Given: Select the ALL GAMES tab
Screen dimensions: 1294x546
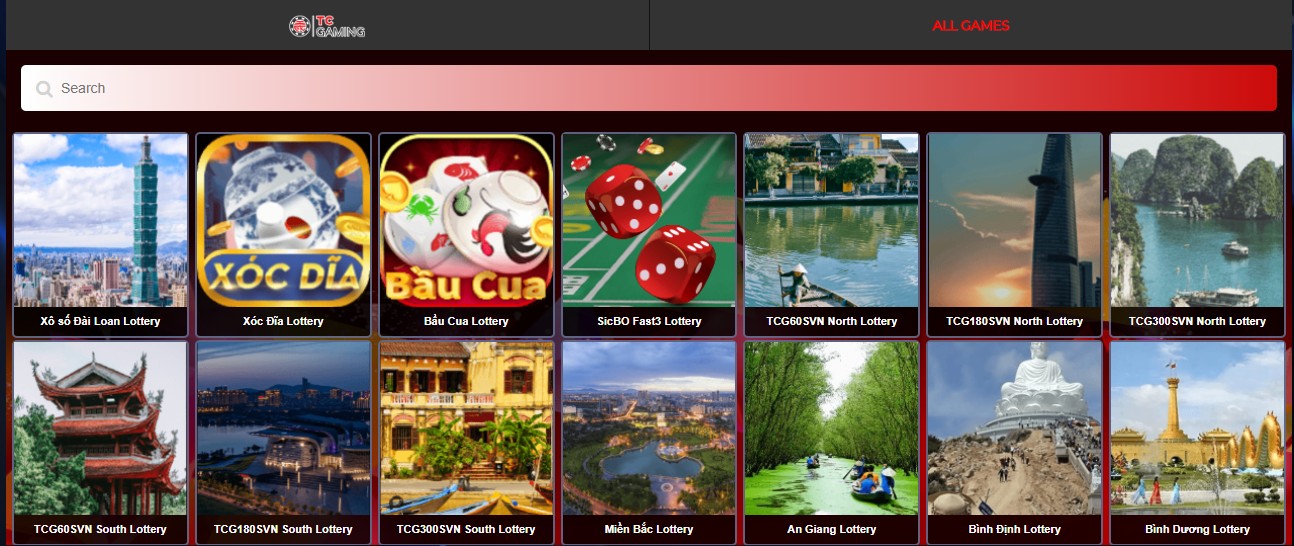Looking at the screenshot, I should [x=970, y=26].
